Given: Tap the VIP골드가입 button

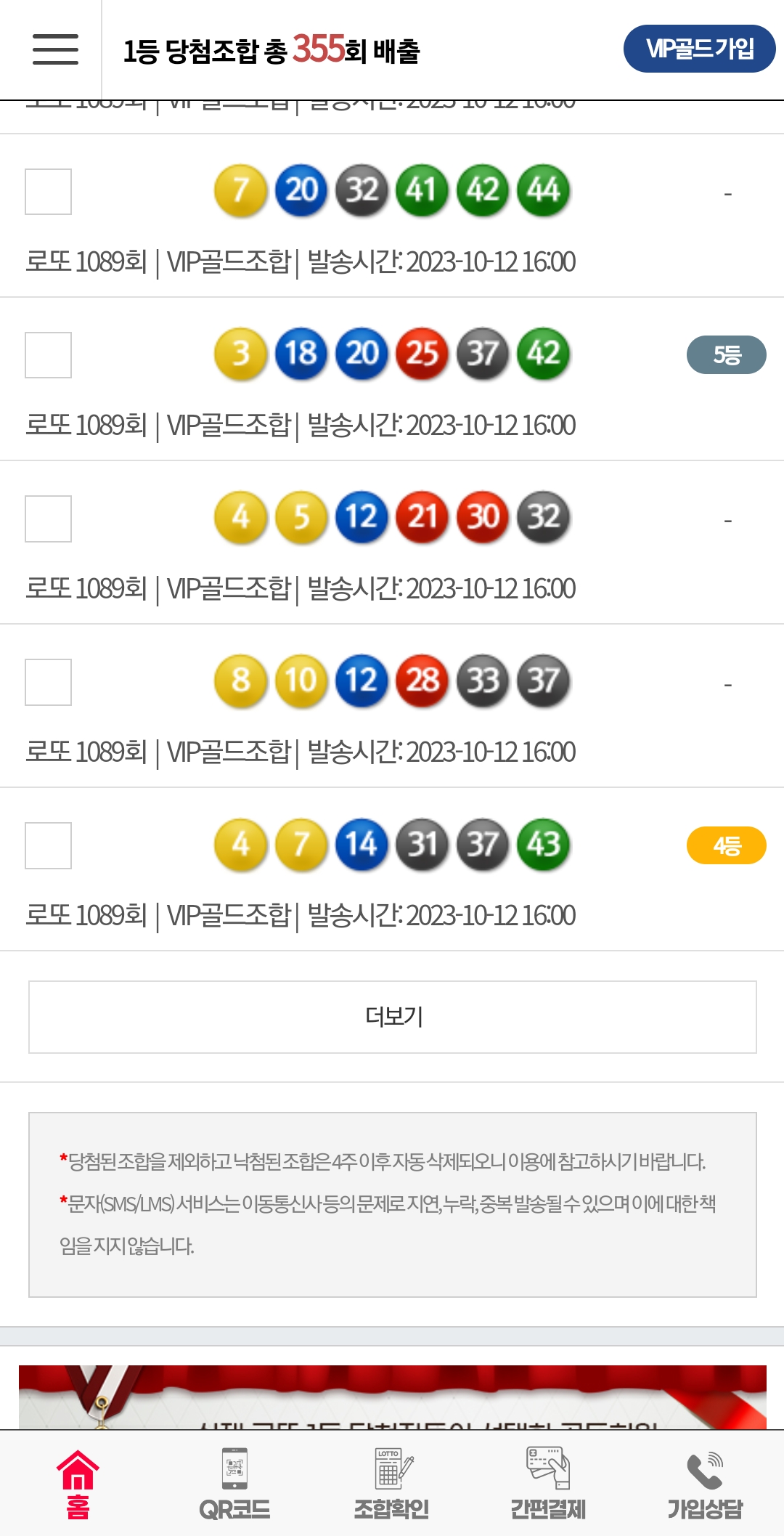Looking at the screenshot, I should [x=699, y=49].
